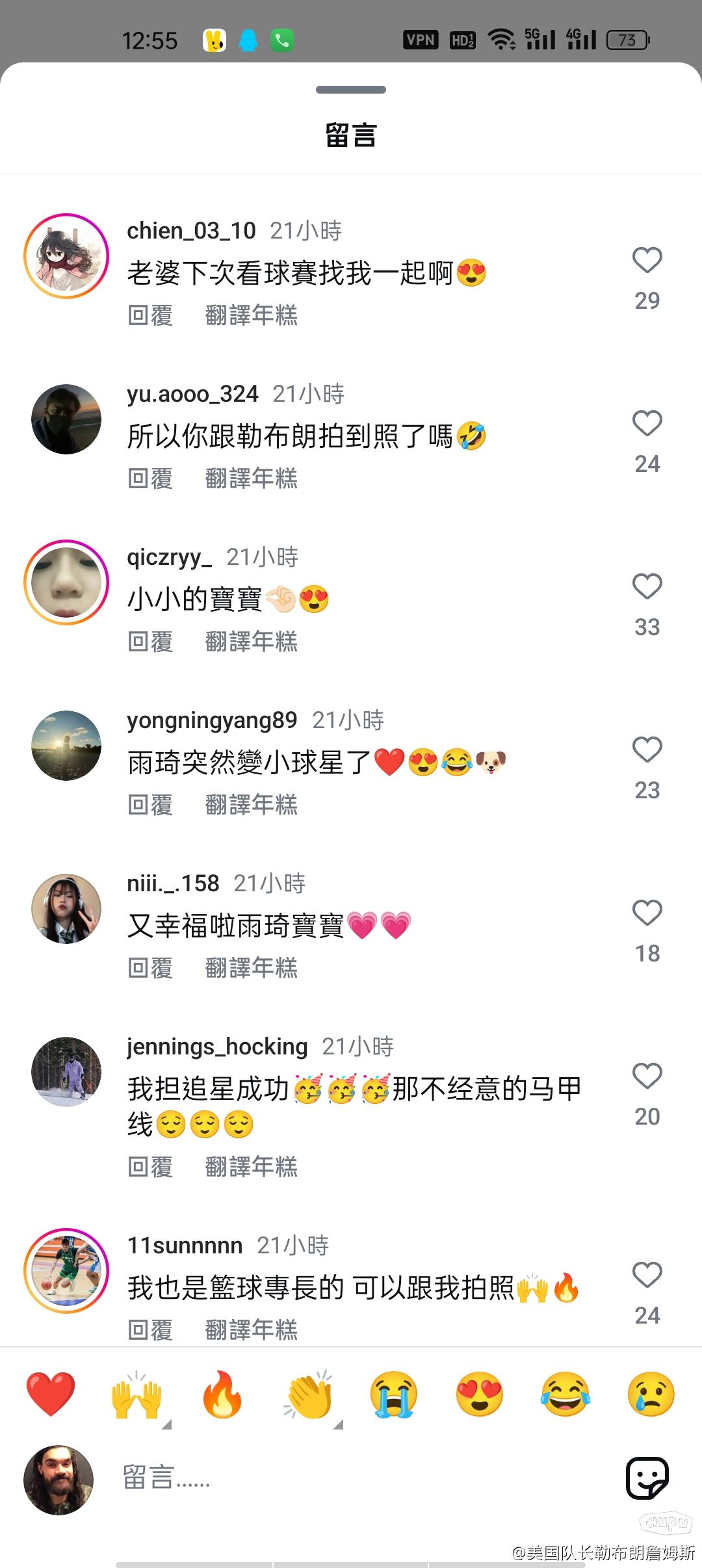Viewport: 702px width, 1568px height.
Task: Open jennings_hocking's profile avatar
Action: [66, 1071]
